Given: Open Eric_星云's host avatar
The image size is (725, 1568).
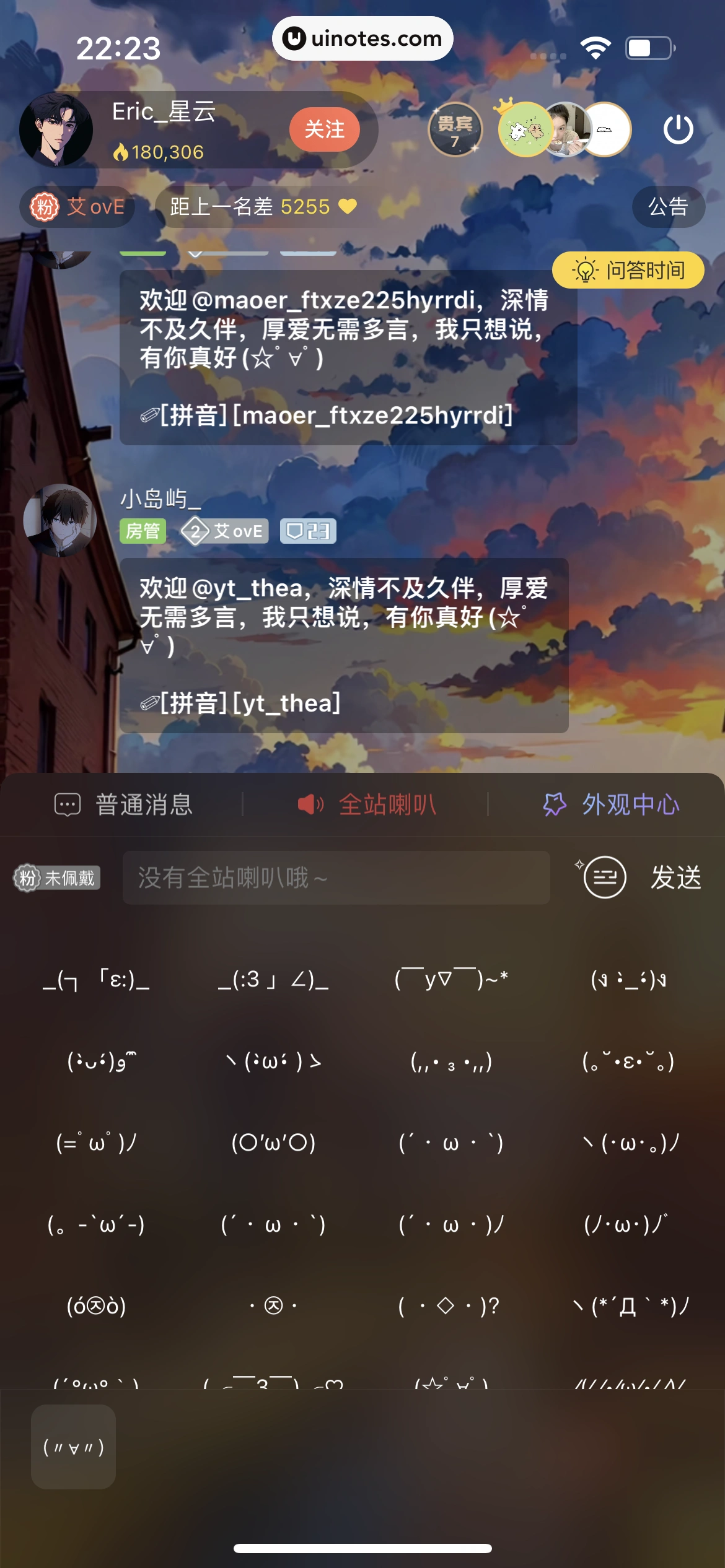Looking at the screenshot, I should tap(56, 129).
